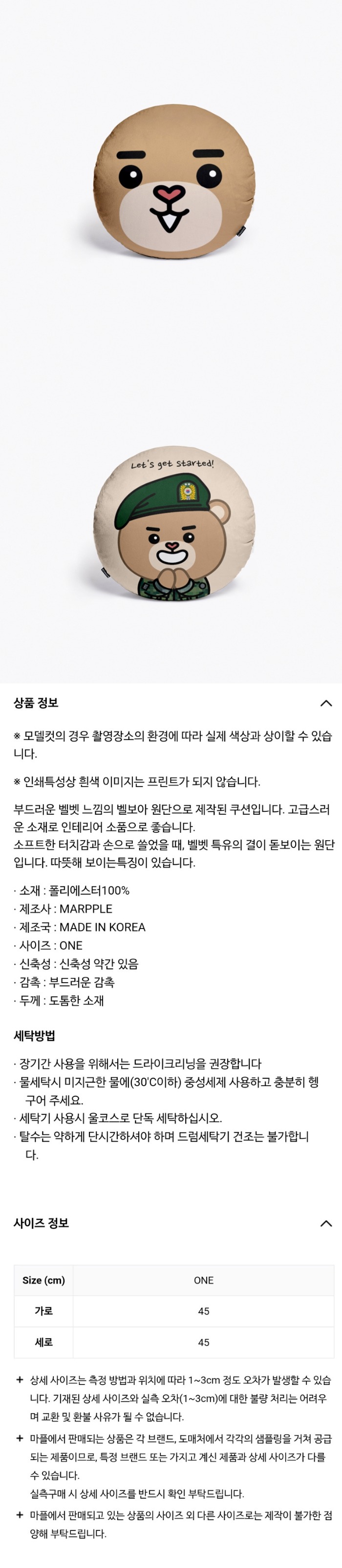The height and width of the screenshot is (1568, 342).
Task: Collapse the 상품 정보 section
Action: pos(325,703)
